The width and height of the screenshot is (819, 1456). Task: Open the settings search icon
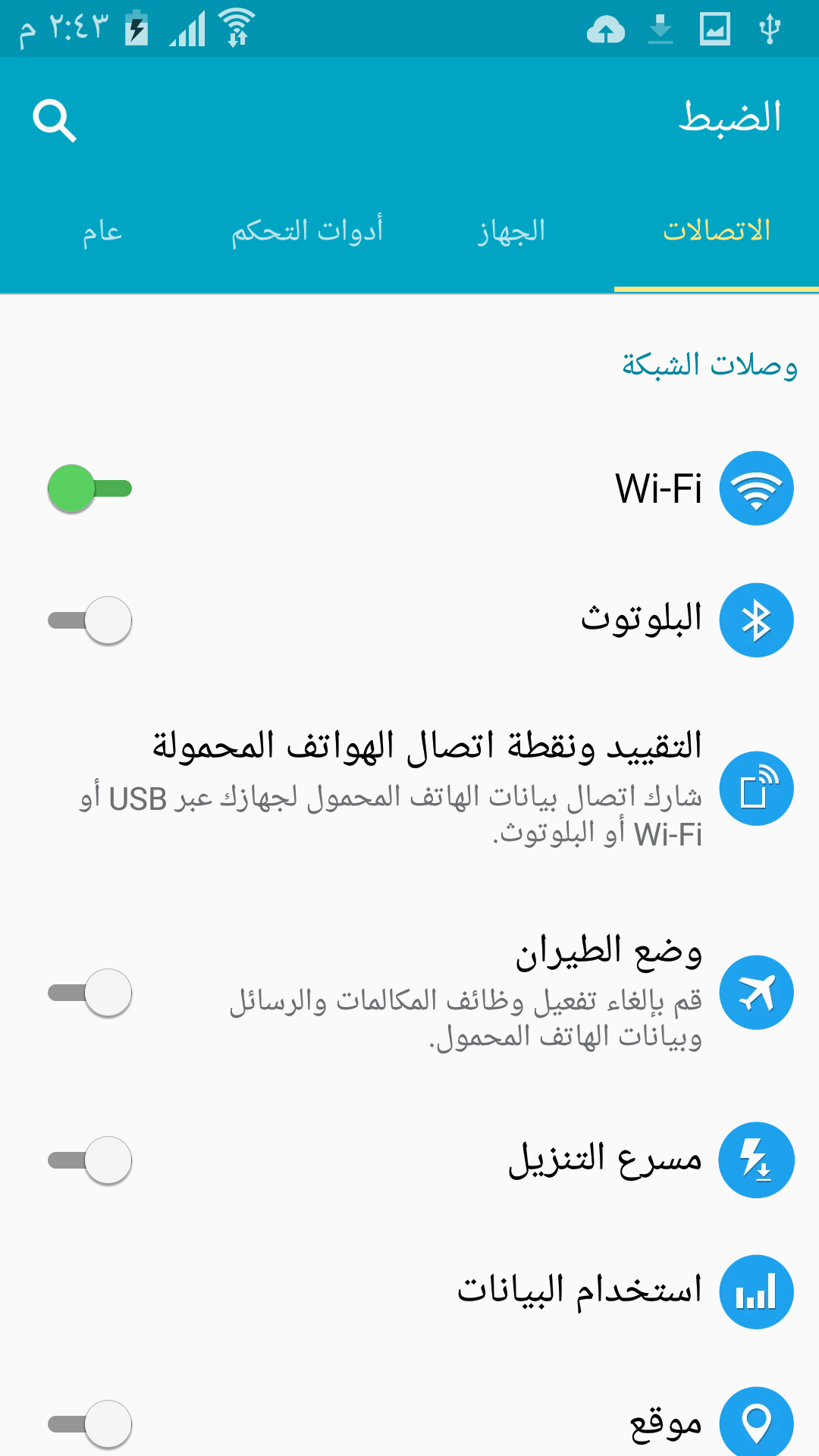point(55,120)
